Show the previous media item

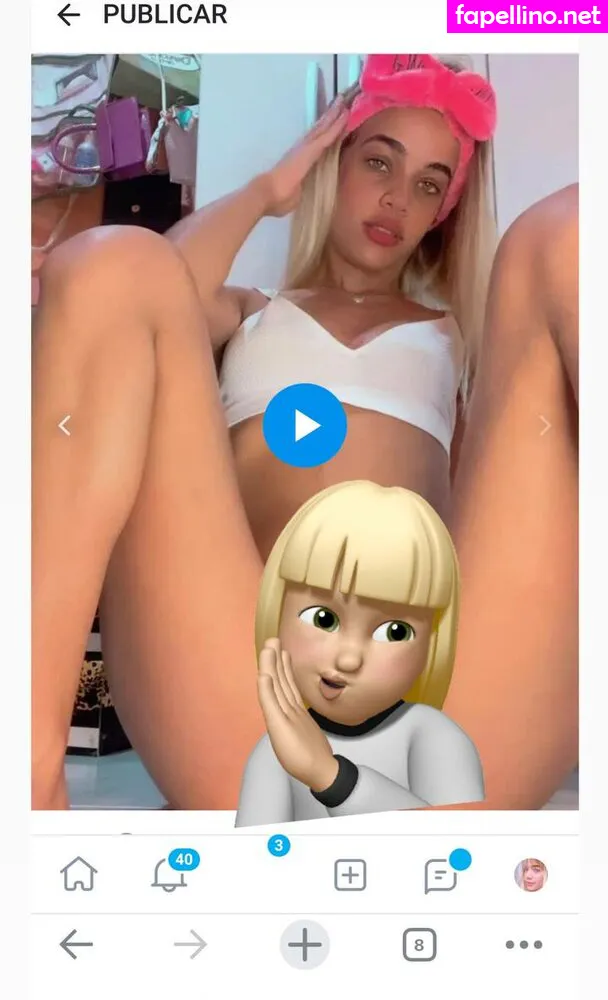coord(64,426)
